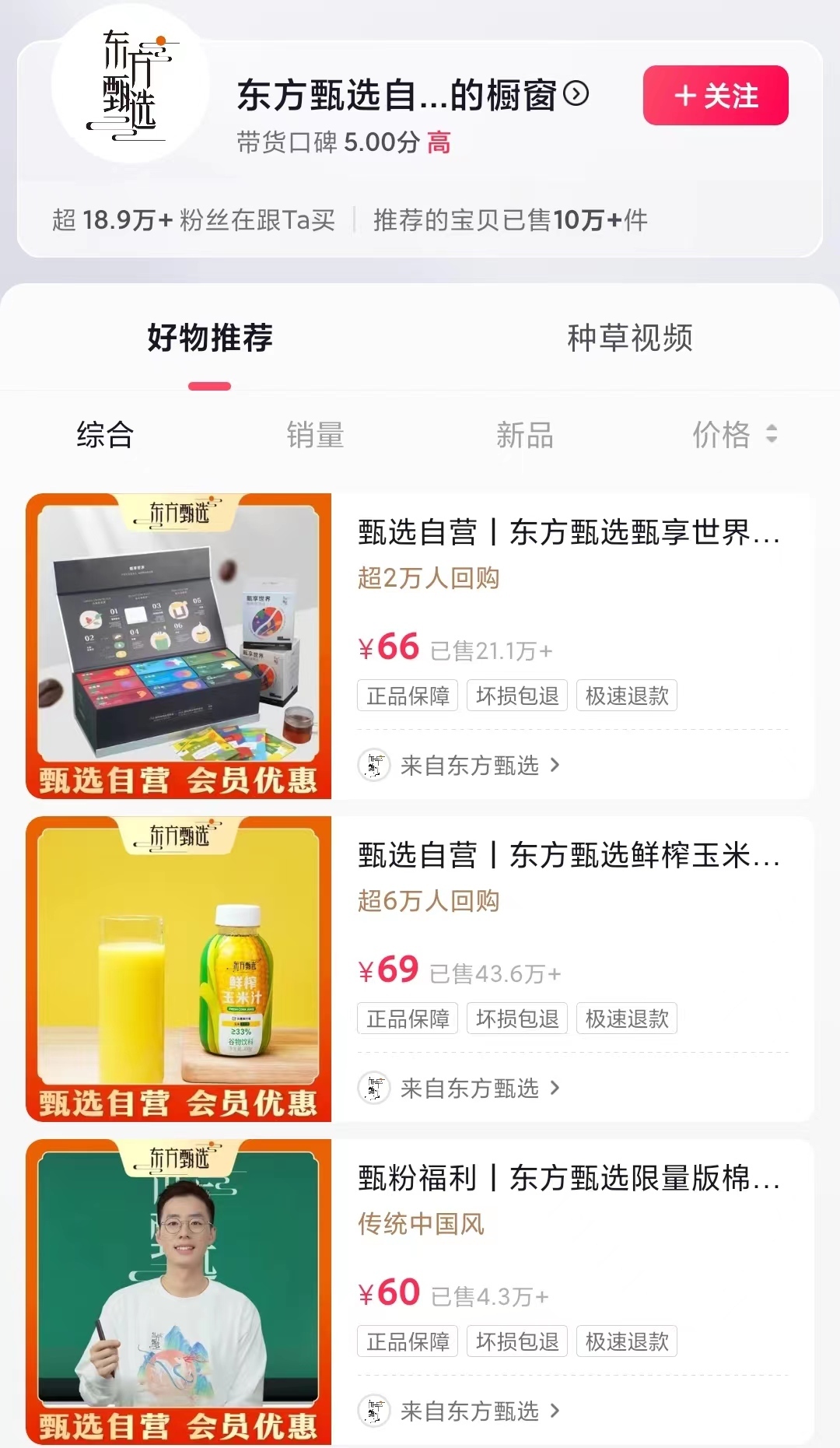Viewport: 840px width, 1448px height.
Task: Open the 东方甄选限量版棉 product card
Action: click(568, 1179)
